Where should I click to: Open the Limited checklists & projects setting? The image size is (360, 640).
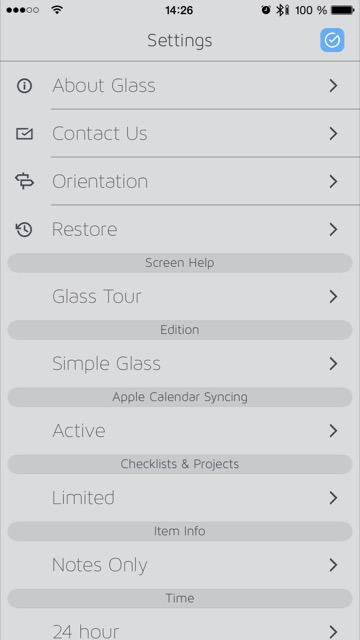(x=180, y=498)
